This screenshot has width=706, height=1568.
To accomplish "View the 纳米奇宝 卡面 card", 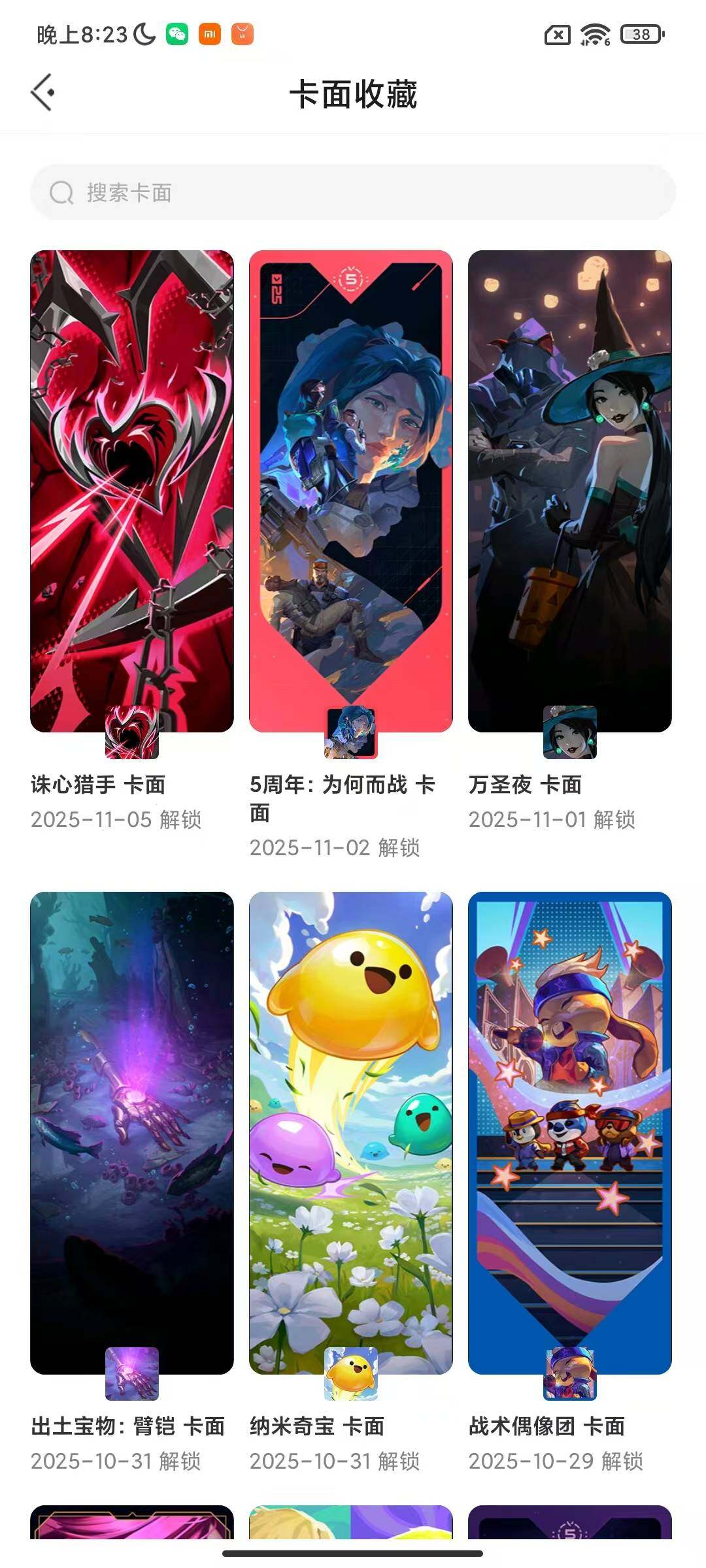I will (351, 1133).
